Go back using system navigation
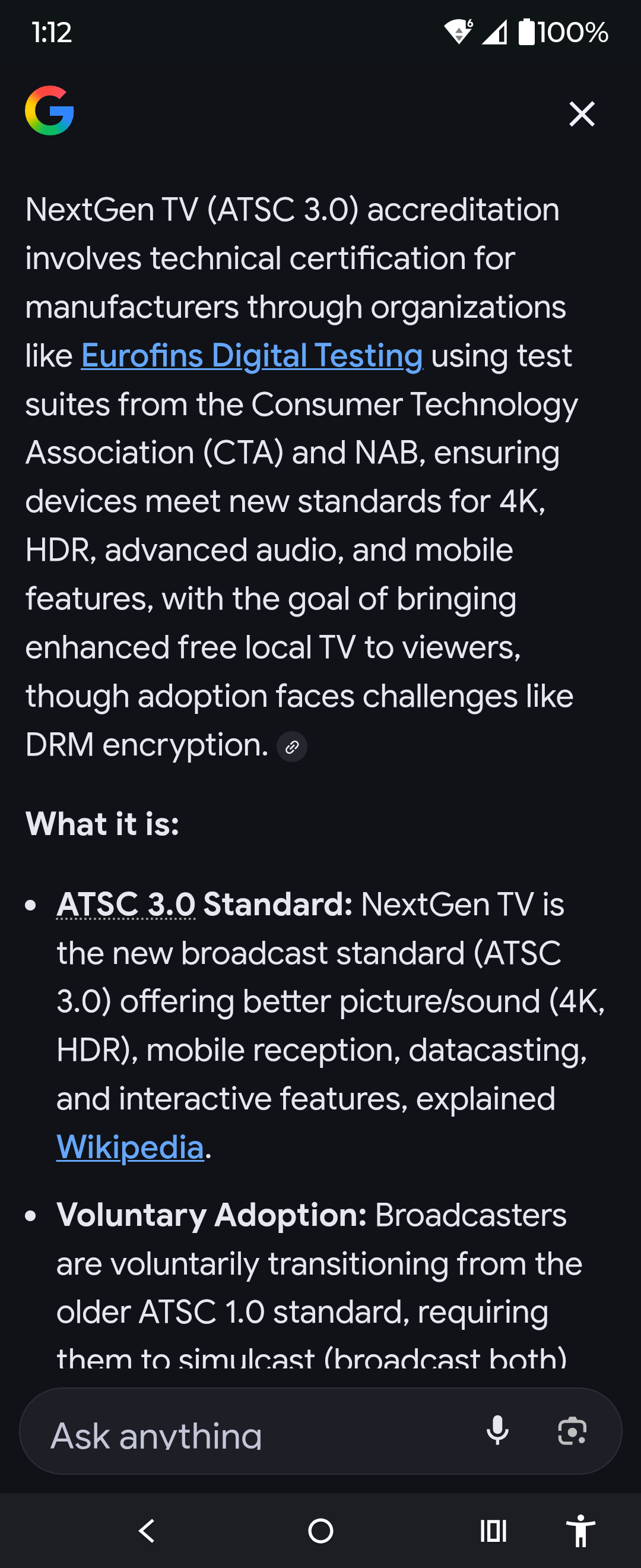The image size is (641, 1568). tap(147, 1531)
